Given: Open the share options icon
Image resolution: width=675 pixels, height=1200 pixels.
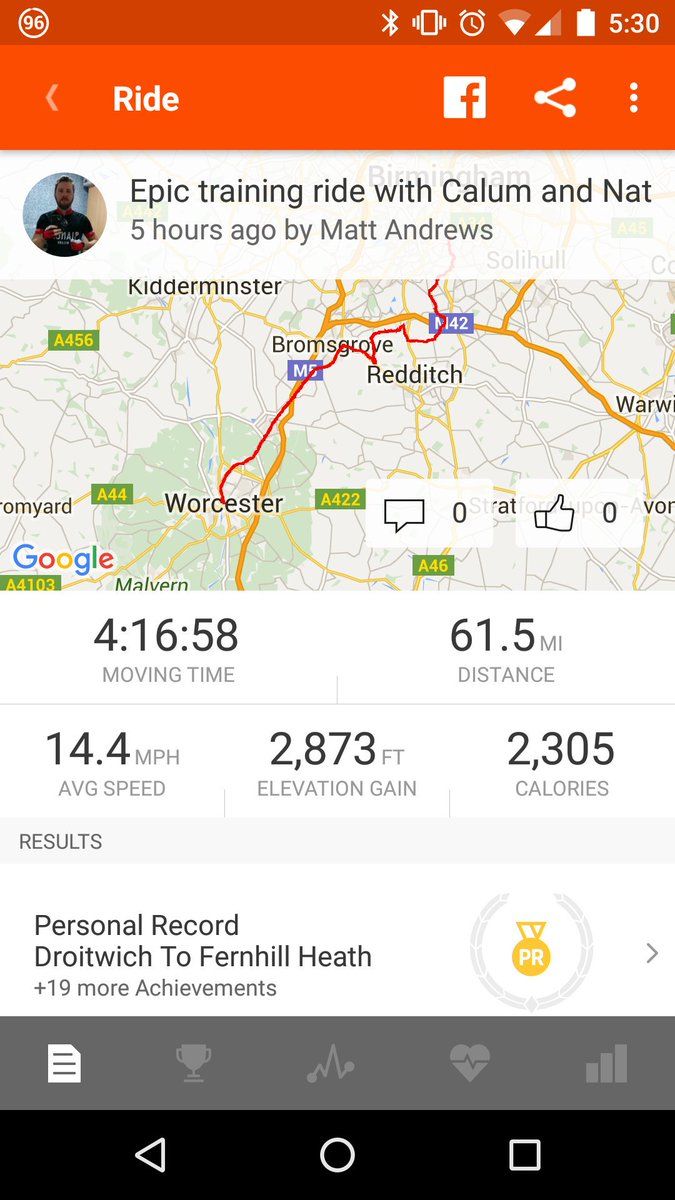Looking at the screenshot, I should (x=555, y=98).
